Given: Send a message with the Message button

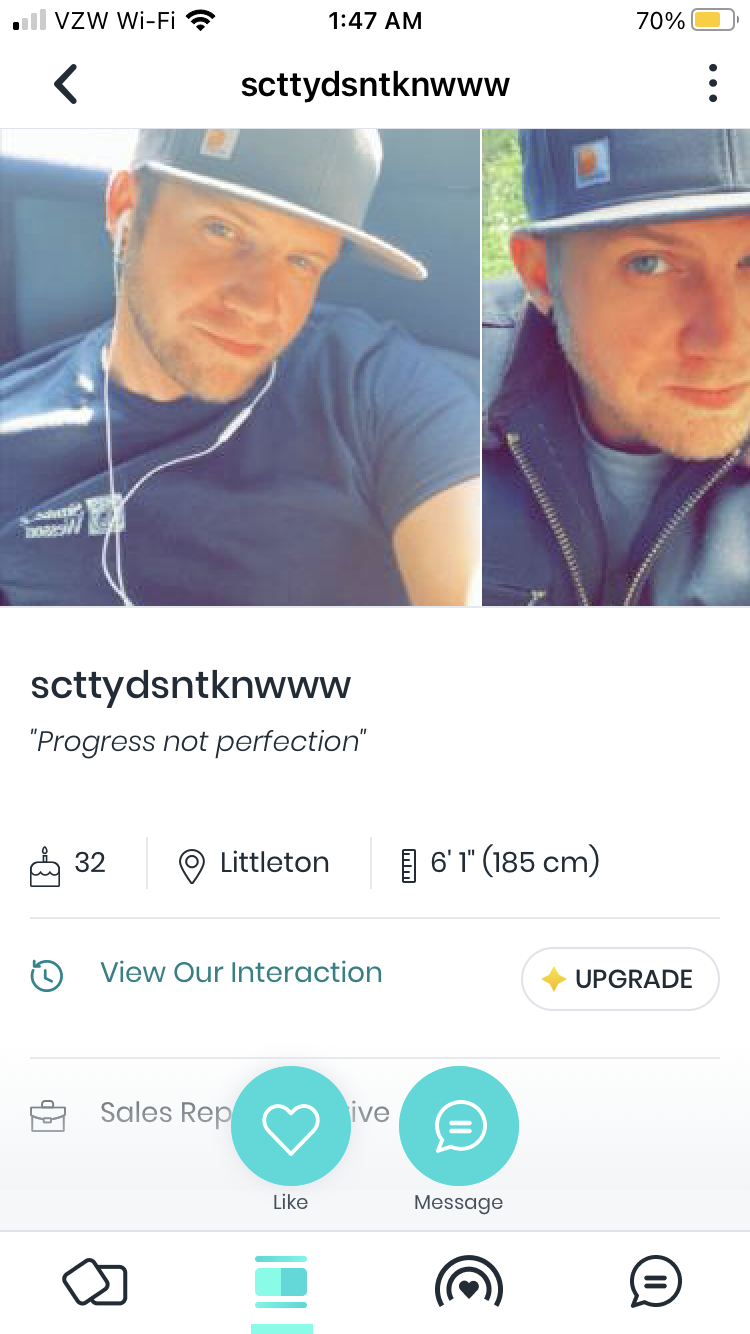Looking at the screenshot, I should click(459, 1127).
